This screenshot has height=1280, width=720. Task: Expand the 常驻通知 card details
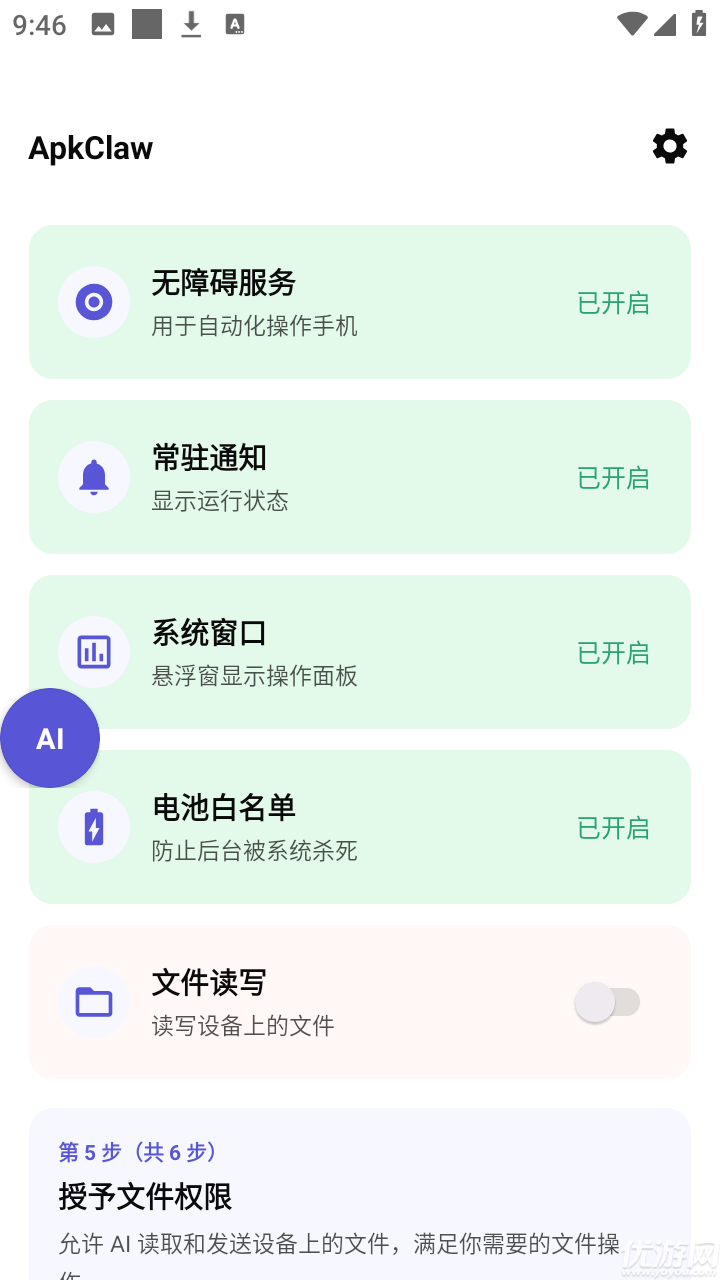click(x=360, y=477)
